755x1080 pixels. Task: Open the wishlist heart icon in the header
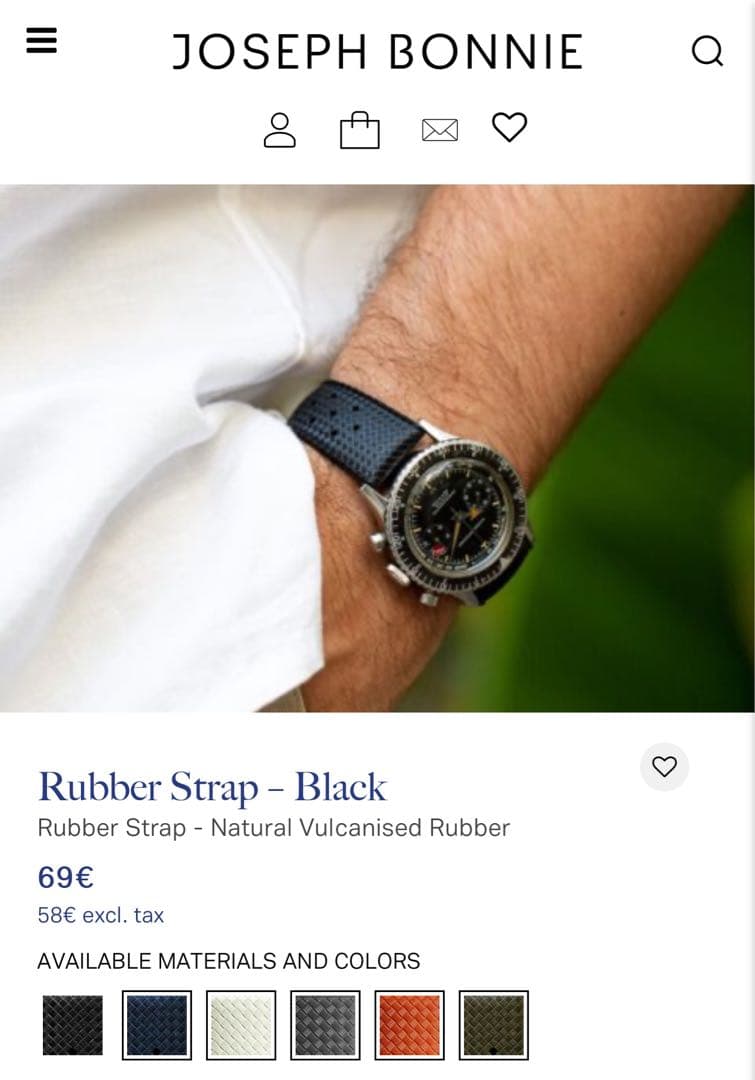pyautogui.click(x=509, y=128)
